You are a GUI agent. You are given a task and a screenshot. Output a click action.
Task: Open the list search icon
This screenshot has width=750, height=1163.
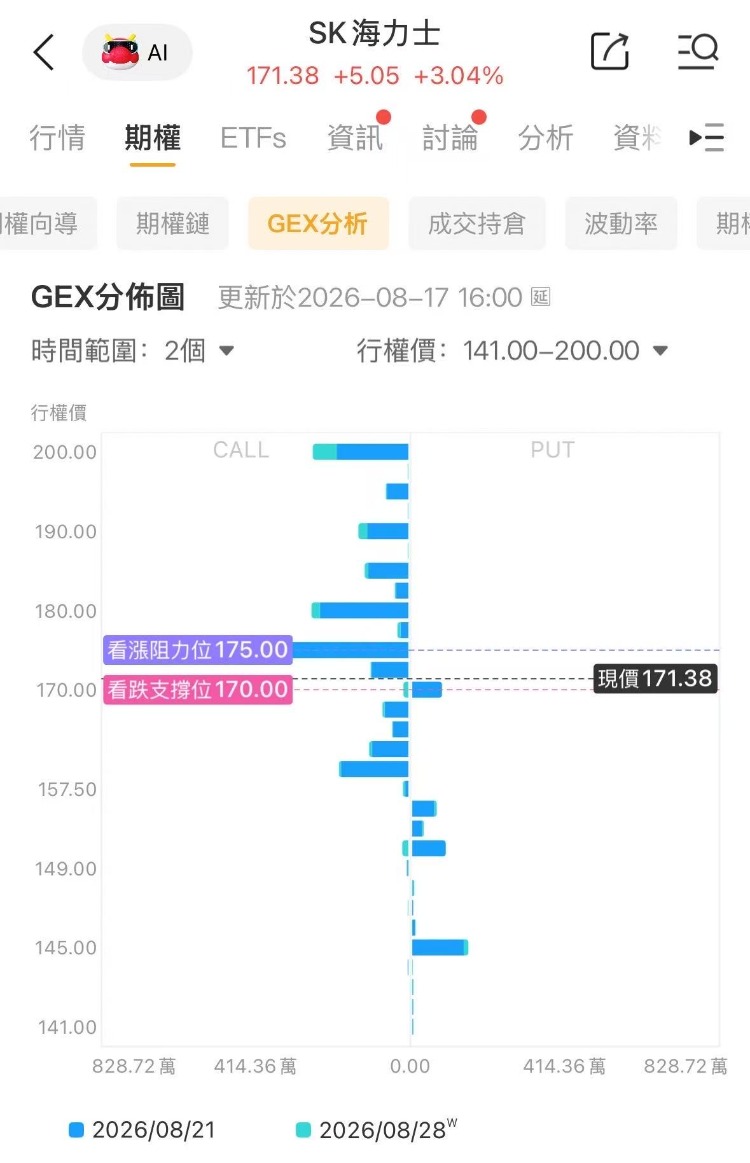[698, 51]
